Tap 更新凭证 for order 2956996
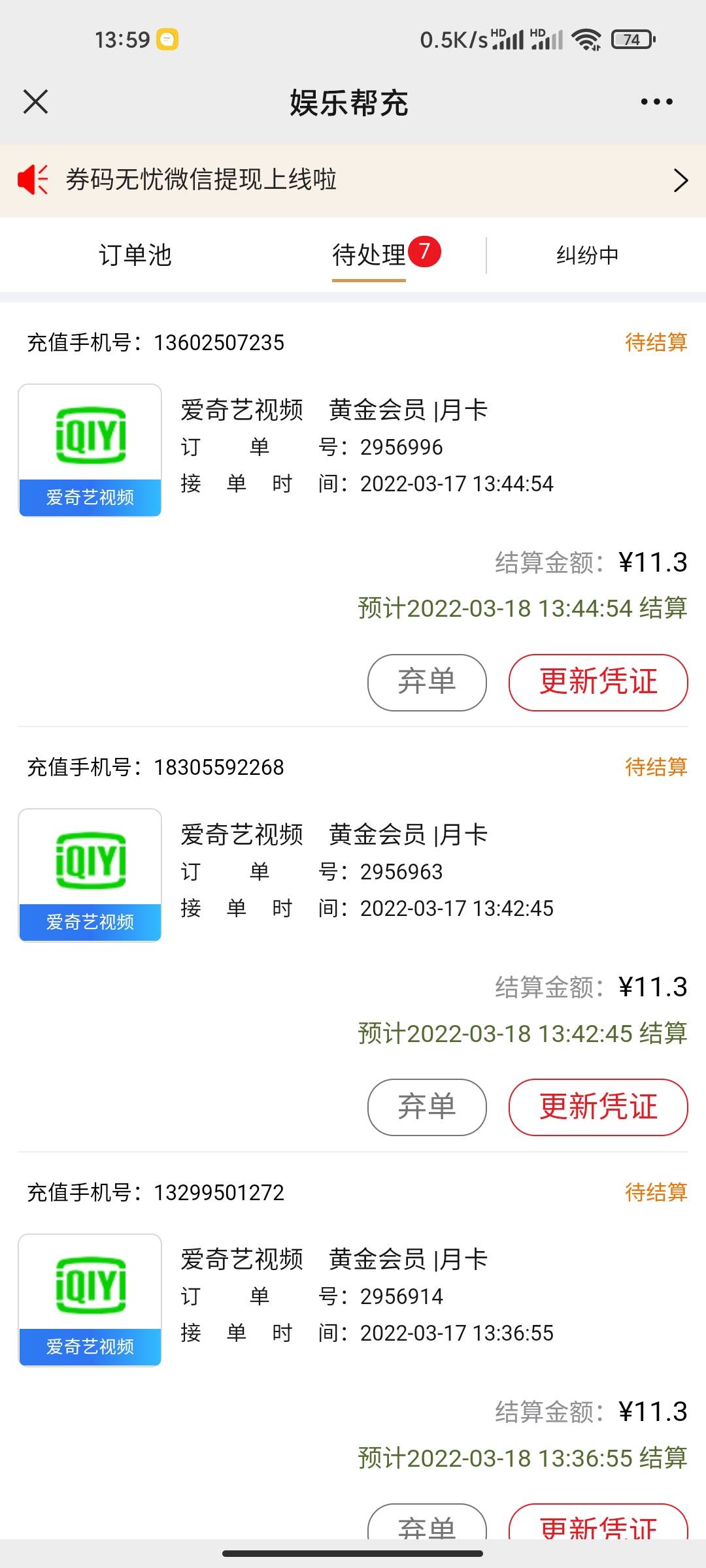Screen dimensions: 706x1568 (x=598, y=682)
